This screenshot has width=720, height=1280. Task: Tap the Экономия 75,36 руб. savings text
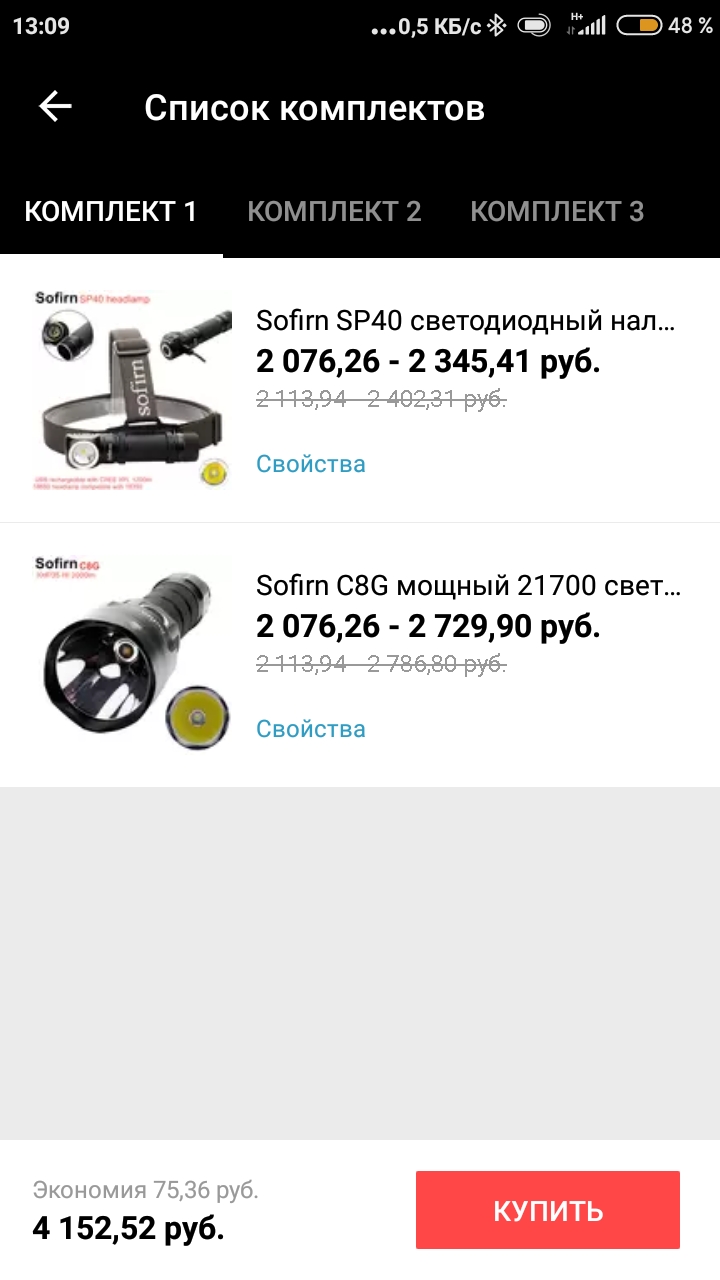pos(145,1189)
